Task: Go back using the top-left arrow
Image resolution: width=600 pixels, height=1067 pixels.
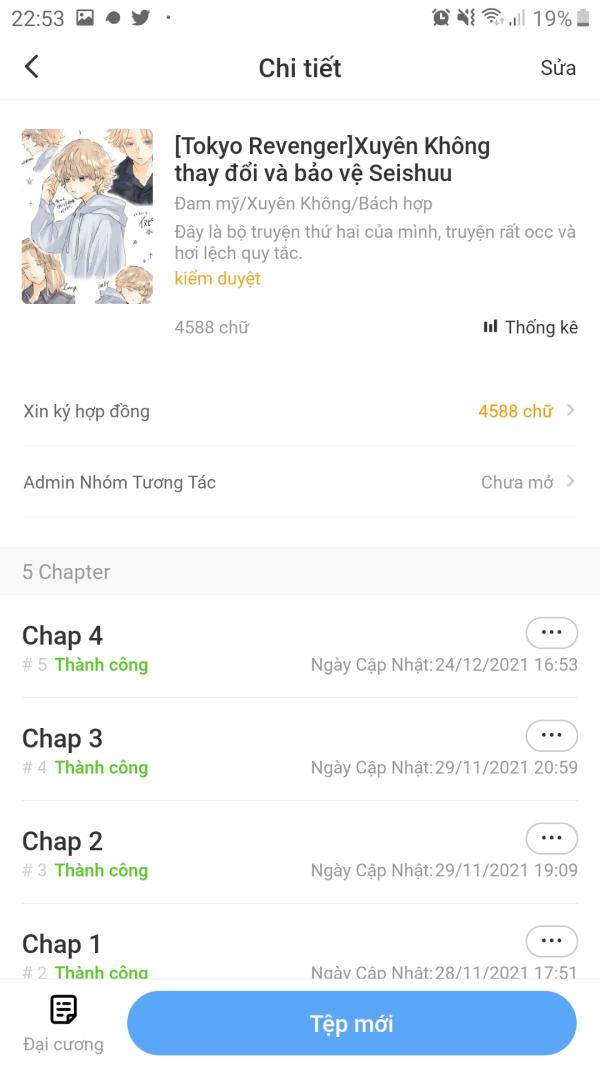Action: pyautogui.click(x=32, y=67)
